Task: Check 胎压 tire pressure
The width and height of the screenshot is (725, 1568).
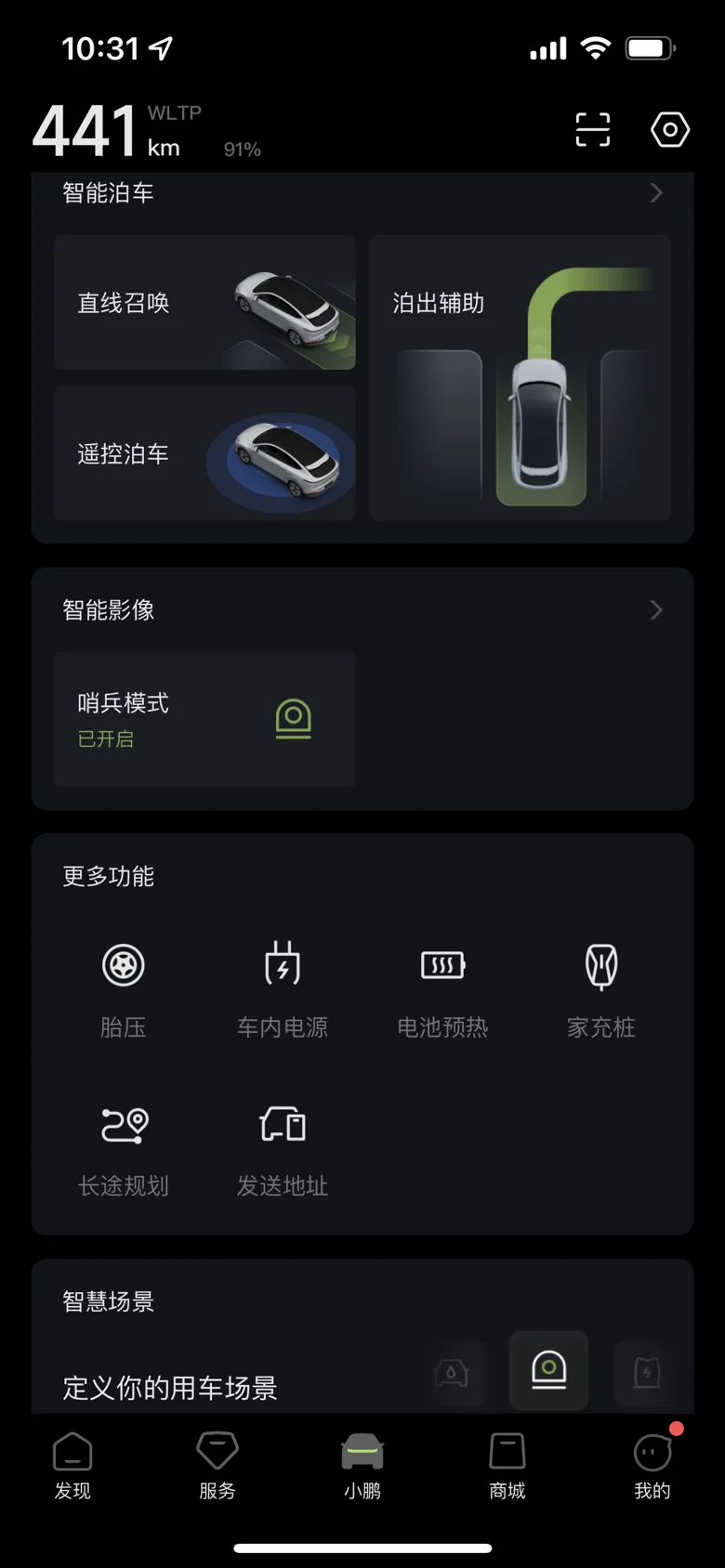Action: [124, 989]
